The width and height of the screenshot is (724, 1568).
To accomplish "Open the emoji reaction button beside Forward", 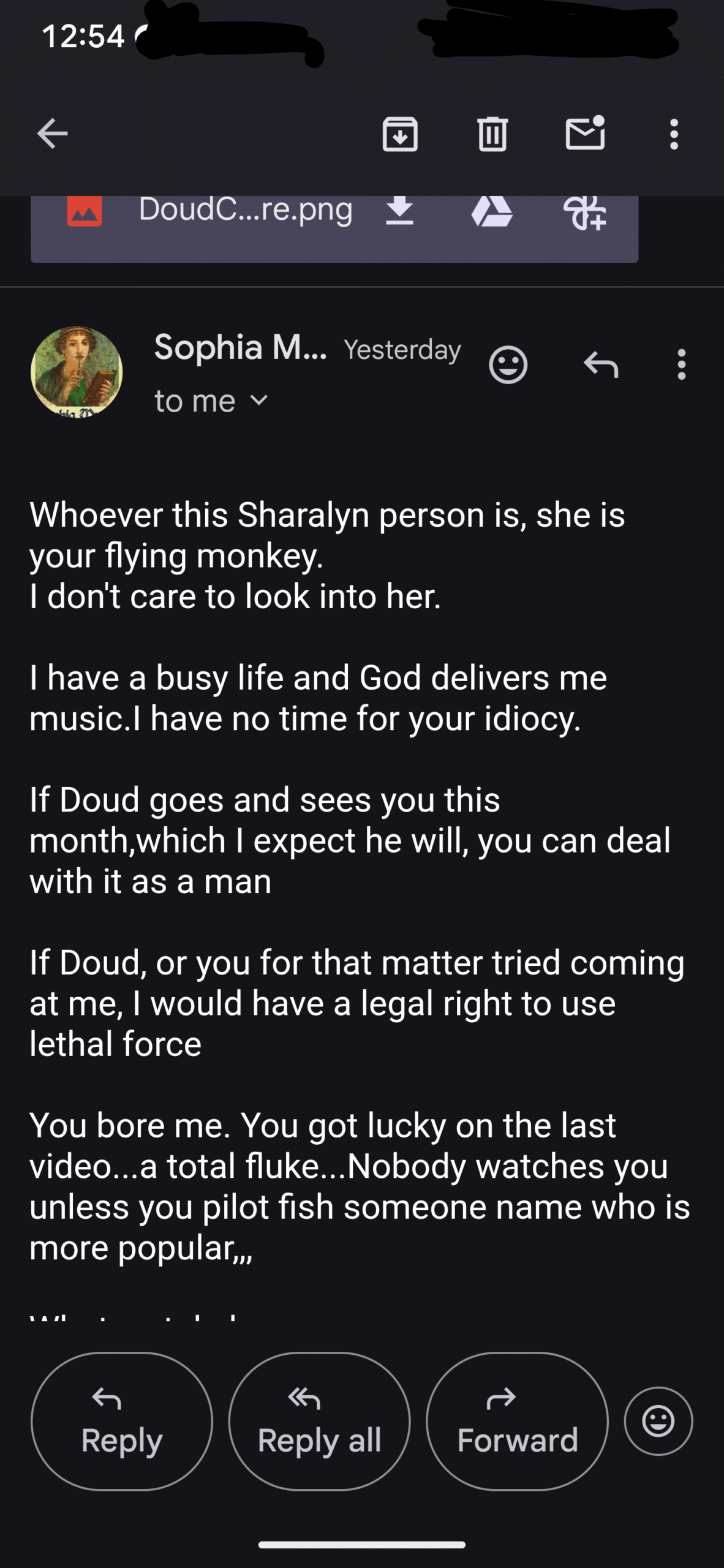I will pos(658,1420).
